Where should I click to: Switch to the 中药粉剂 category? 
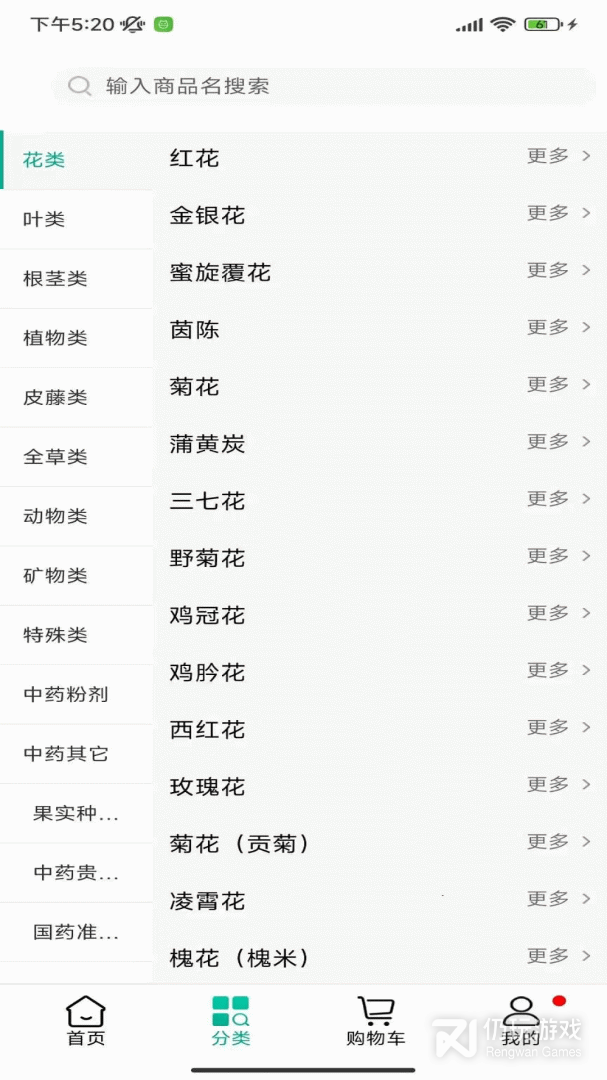66,694
